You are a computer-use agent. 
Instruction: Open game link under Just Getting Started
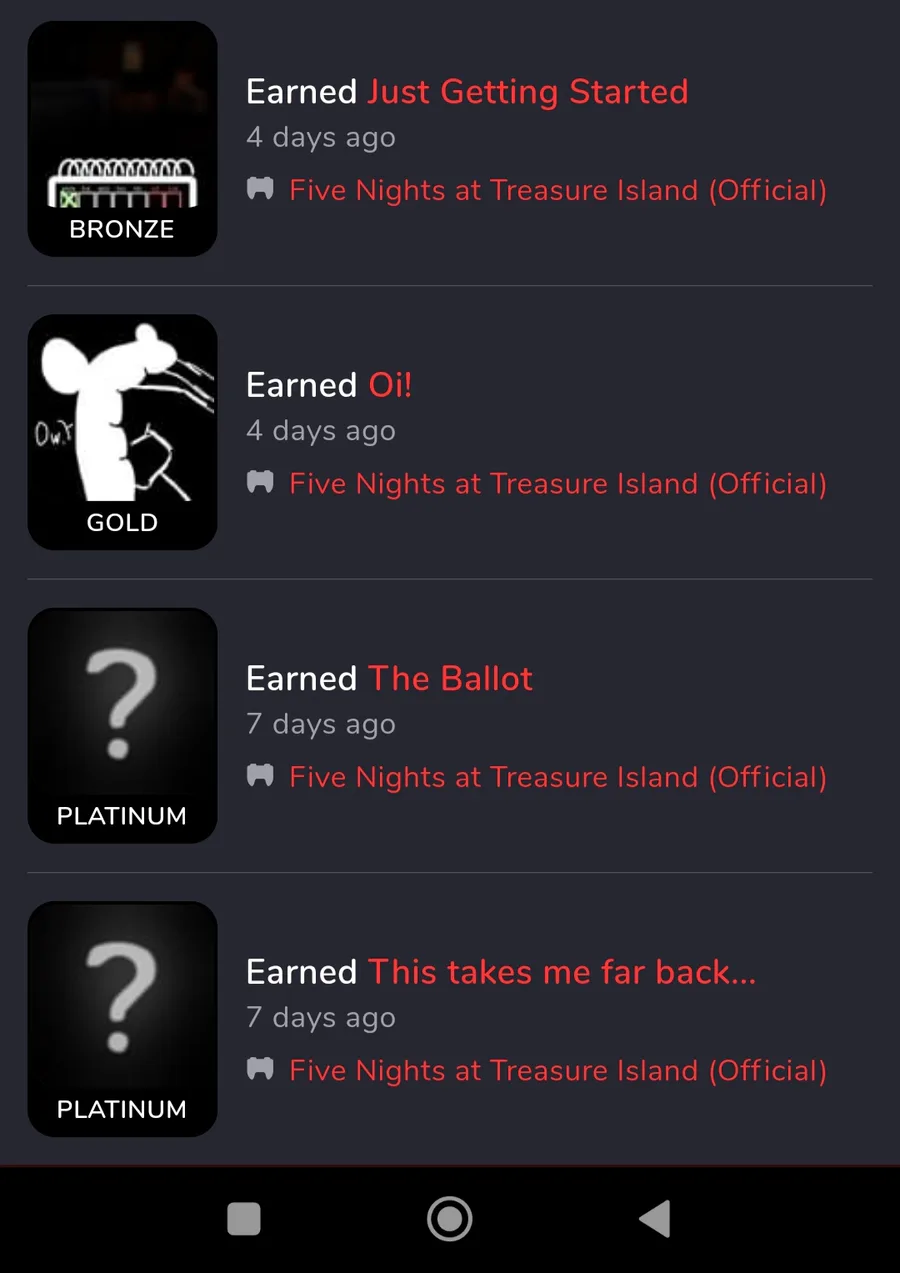558,191
